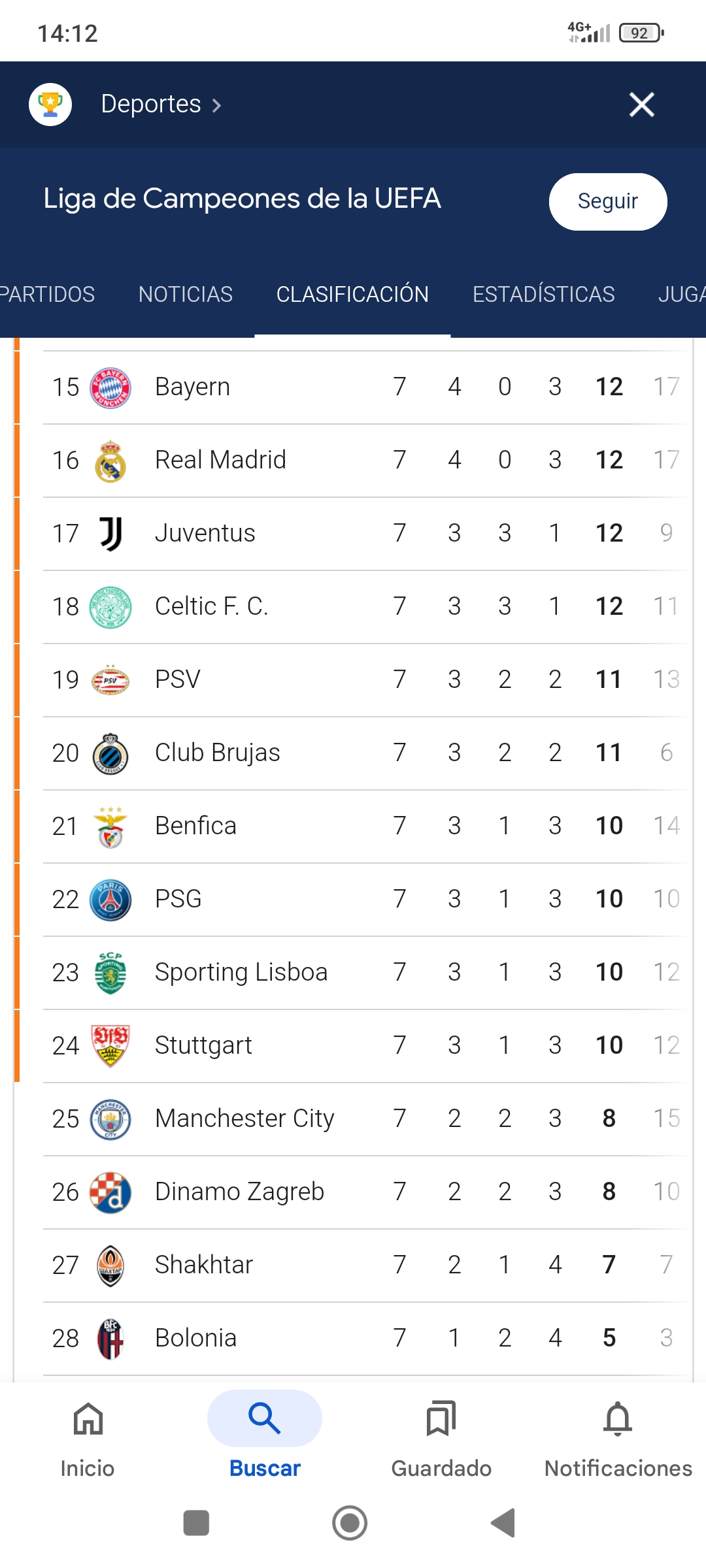Open the Deportes header link
706x1568 pixels.
161,105
